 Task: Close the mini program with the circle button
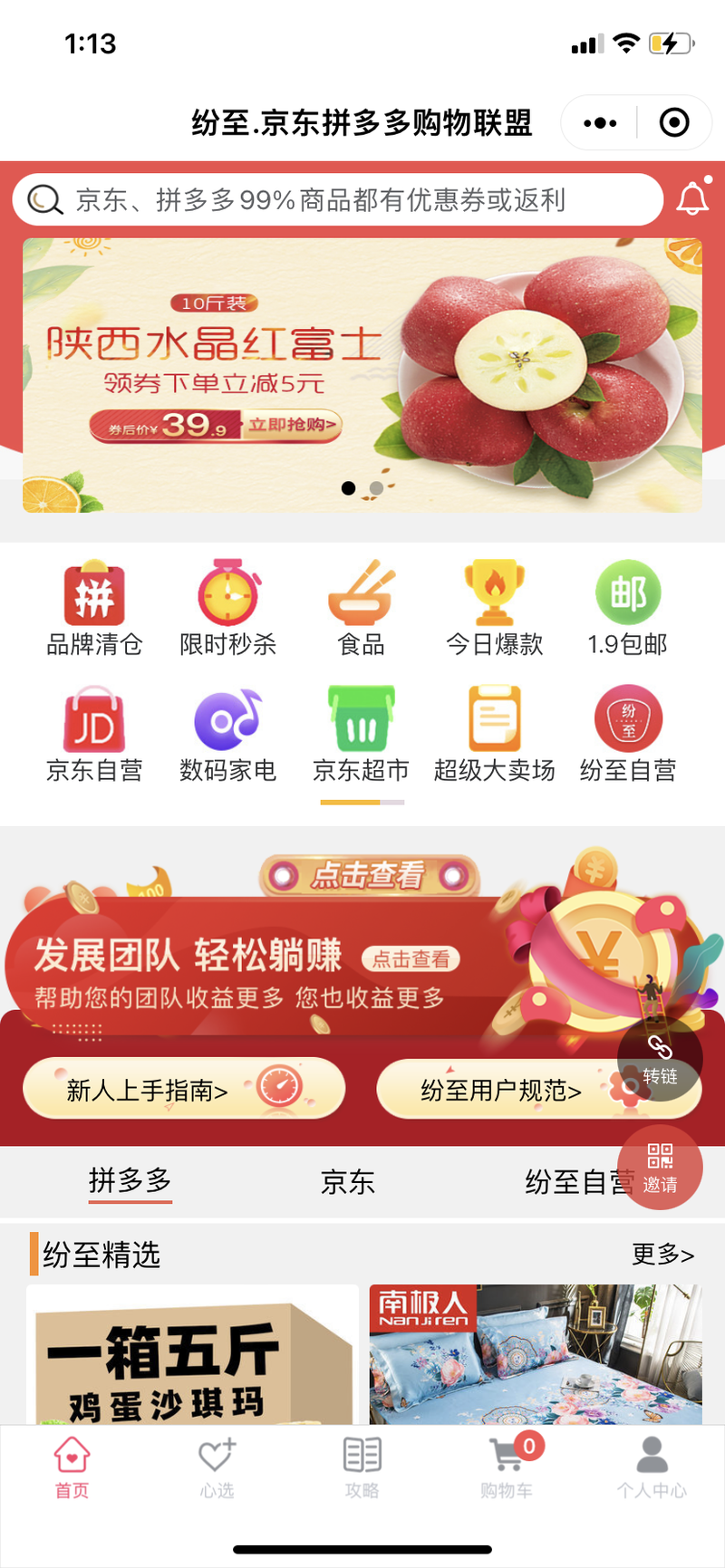click(x=674, y=122)
